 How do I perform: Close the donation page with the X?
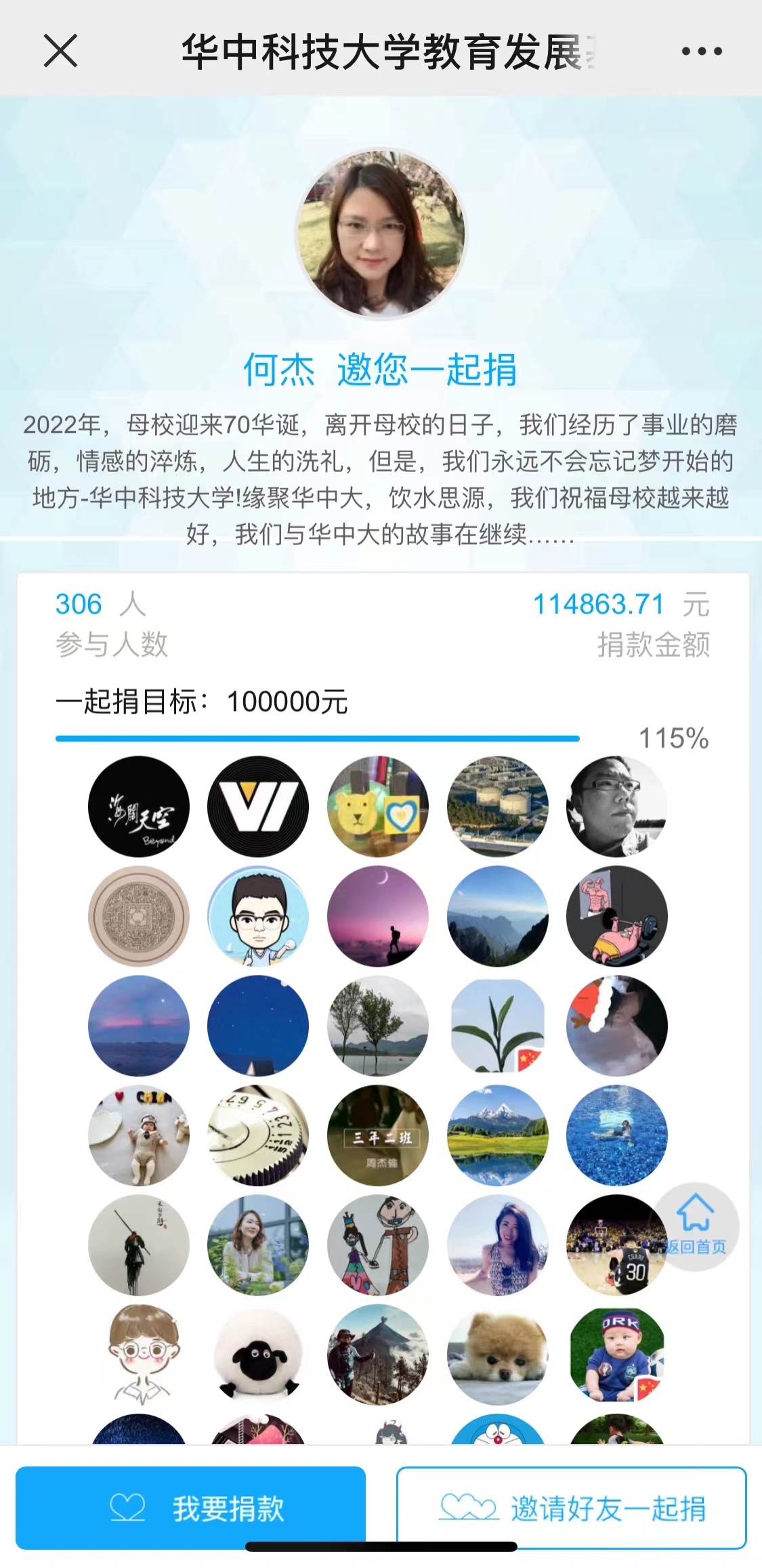60,51
